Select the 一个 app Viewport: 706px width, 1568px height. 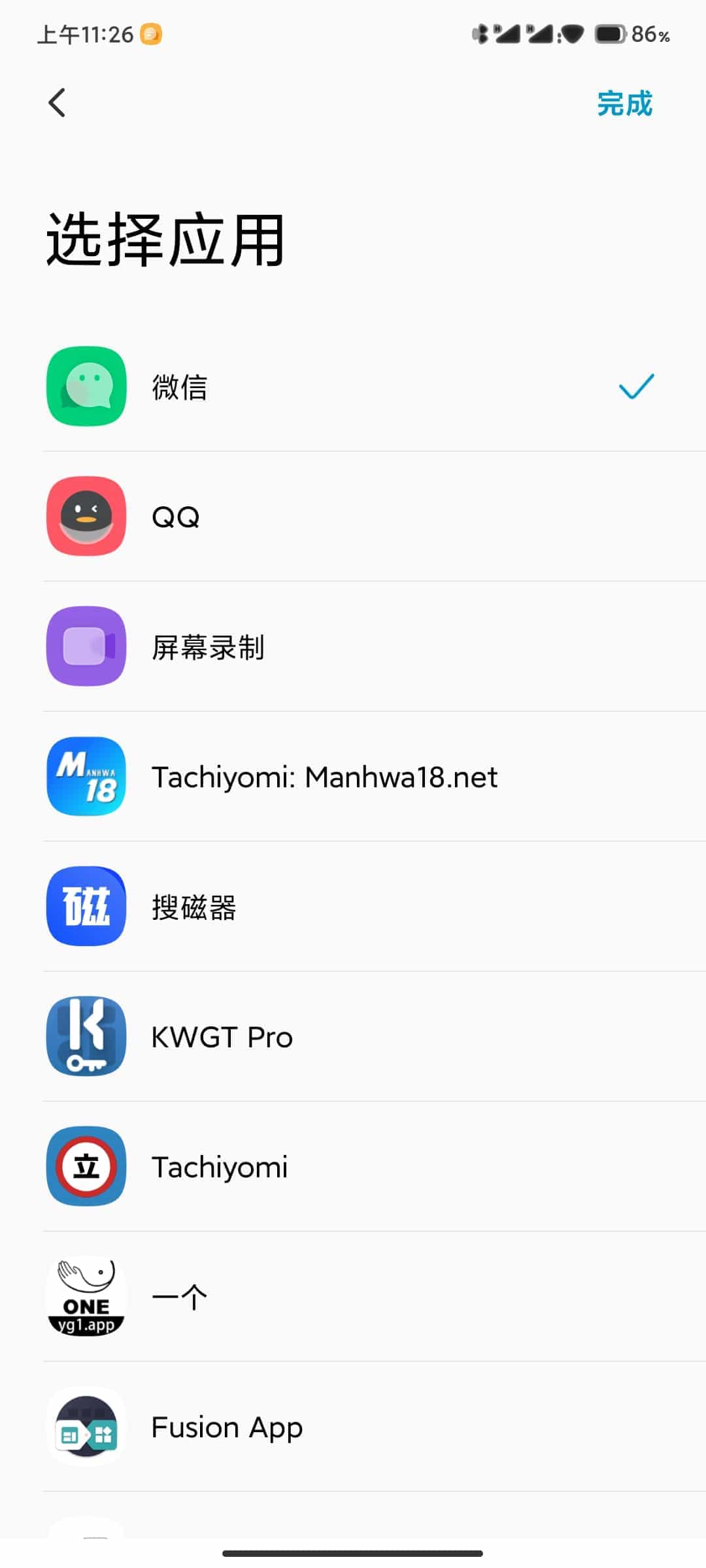(353, 1296)
